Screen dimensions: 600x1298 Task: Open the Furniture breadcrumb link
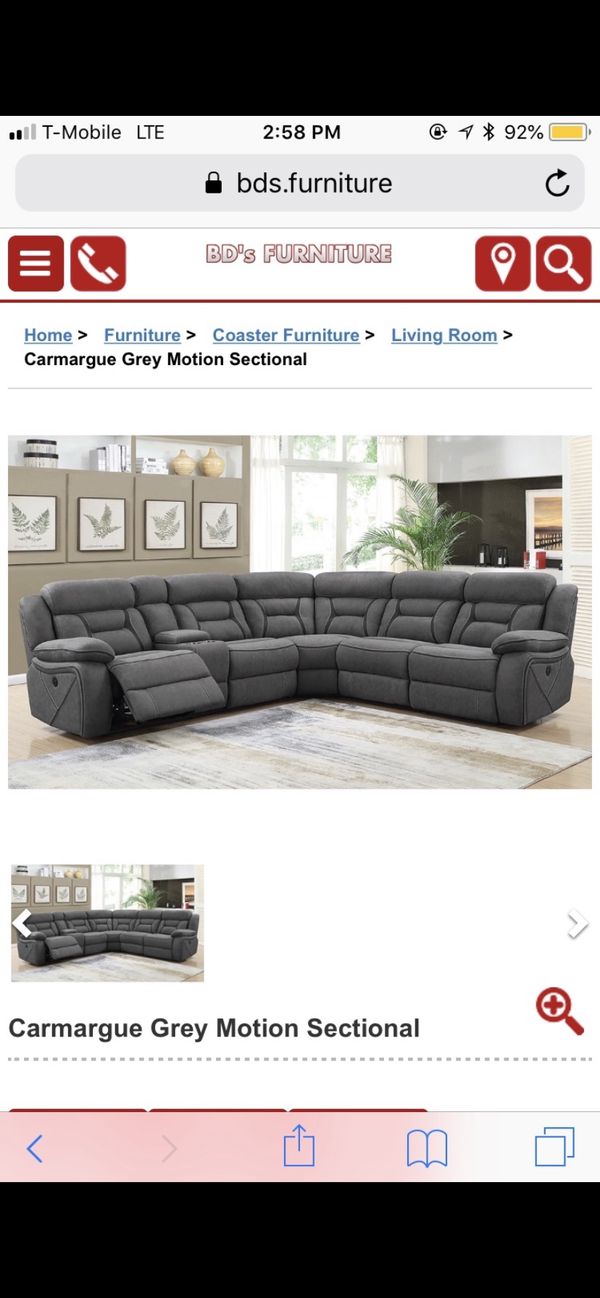tap(142, 335)
